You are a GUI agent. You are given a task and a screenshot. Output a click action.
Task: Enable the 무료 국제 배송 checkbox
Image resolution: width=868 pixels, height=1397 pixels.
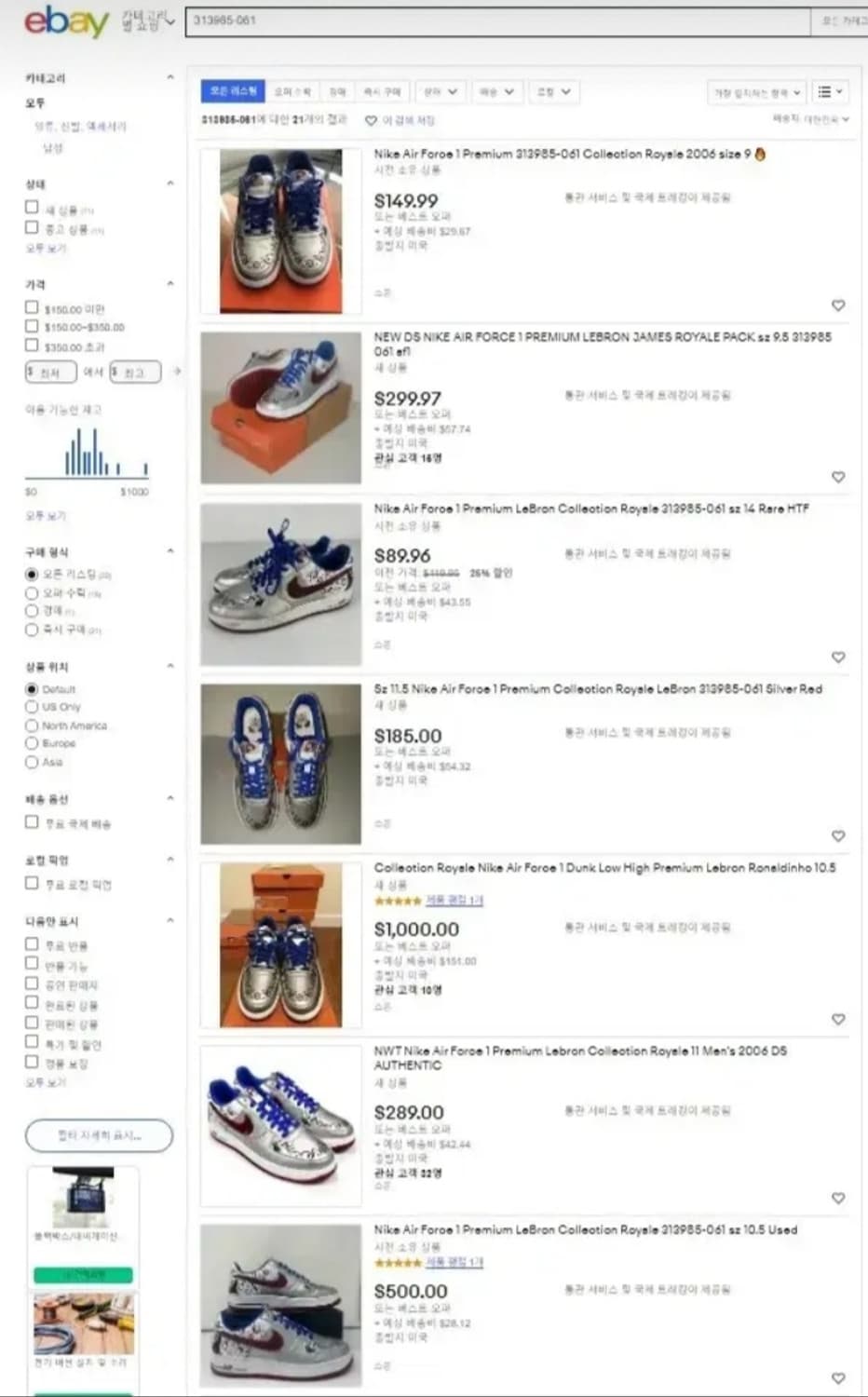tap(33, 822)
